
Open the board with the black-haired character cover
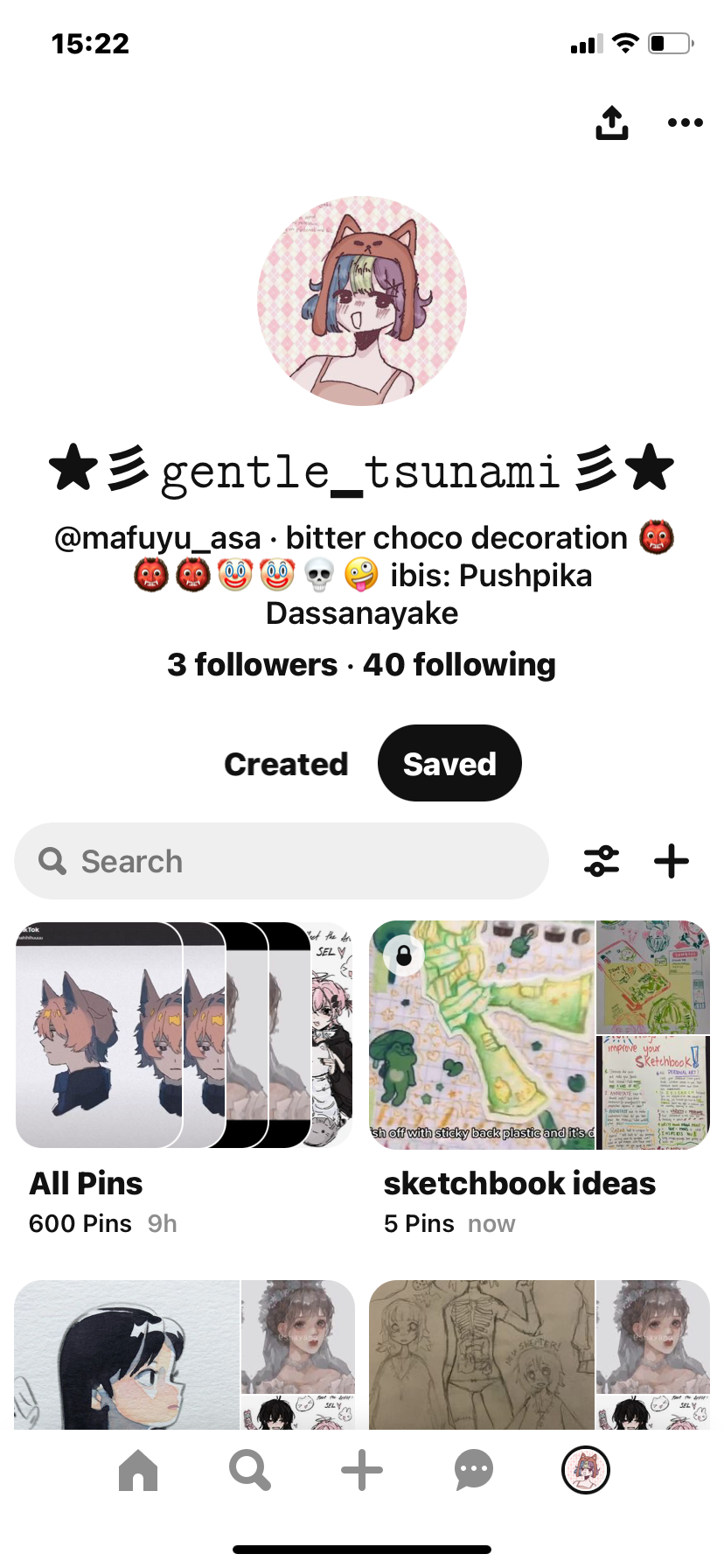coord(184,1354)
